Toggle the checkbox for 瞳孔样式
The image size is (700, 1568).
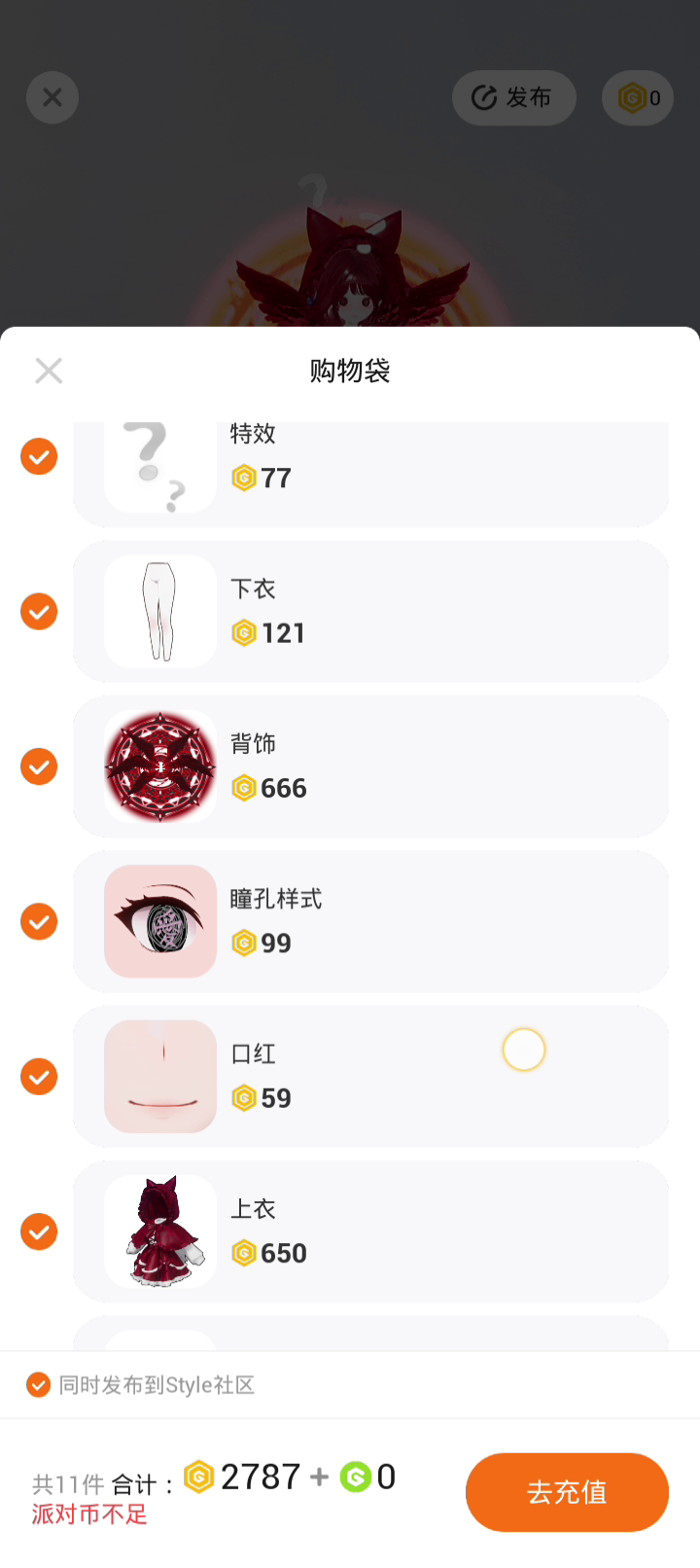pyautogui.click(x=39, y=921)
